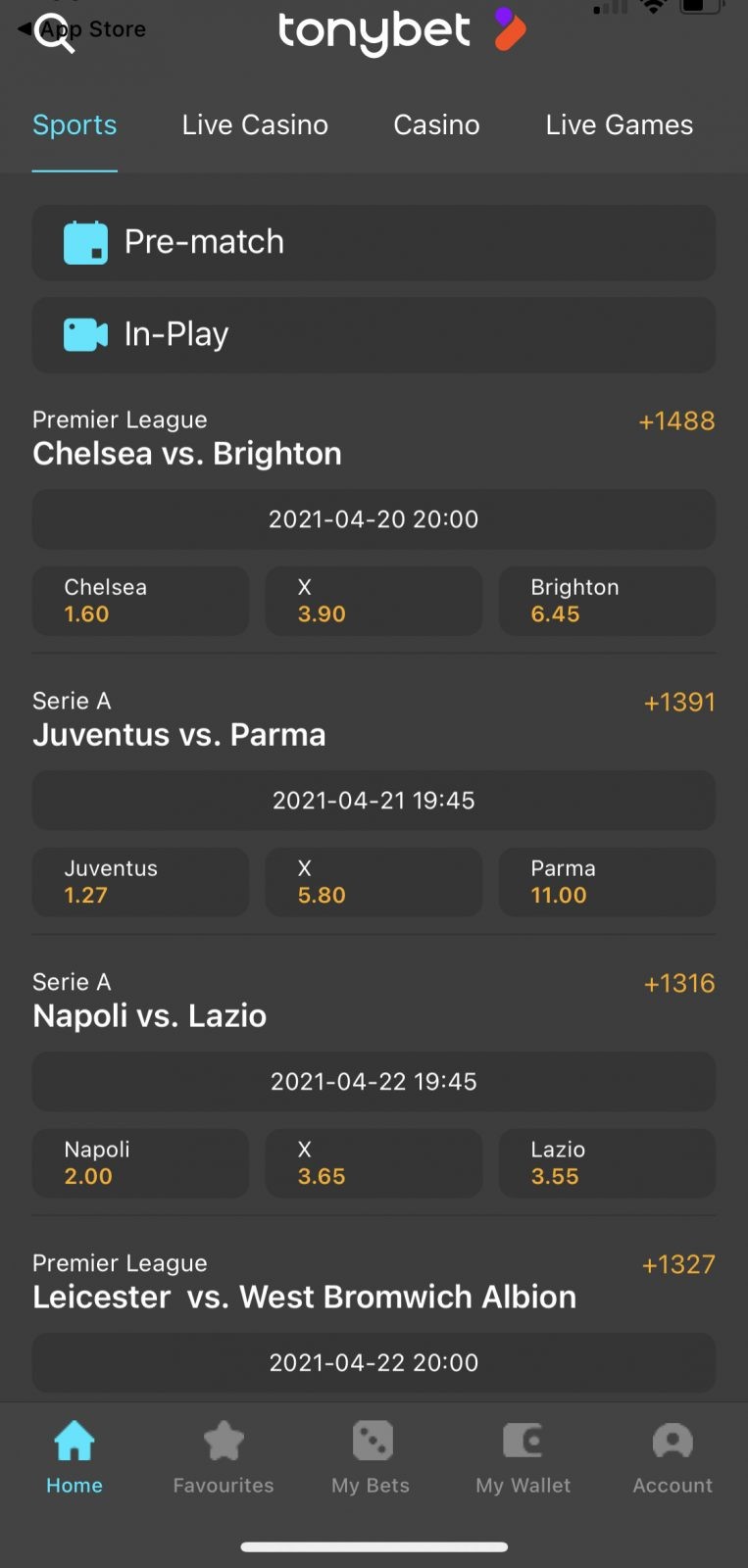This screenshot has height=1568, width=748.
Task: Back Napoli to win at 2.00
Action: [x=140, y=1163]
